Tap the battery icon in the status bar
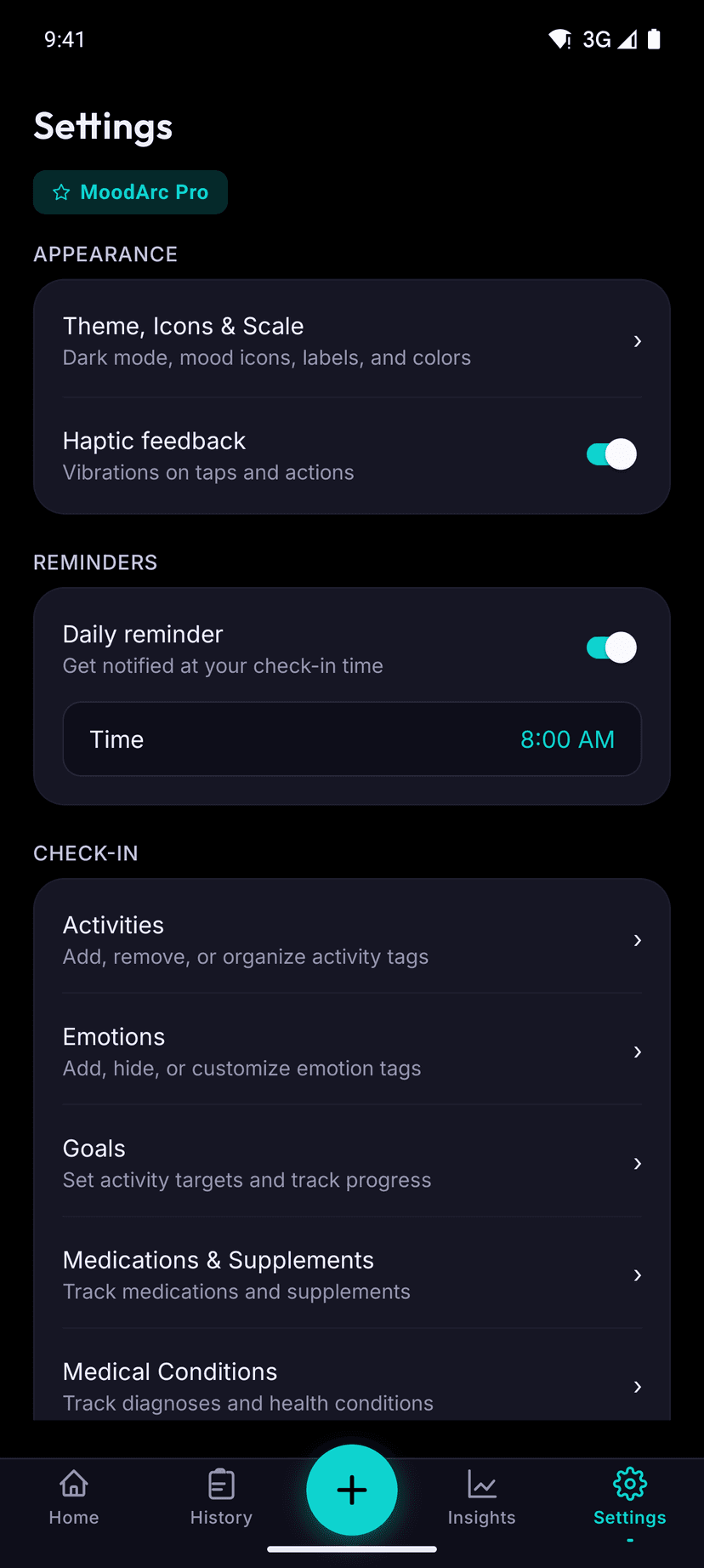The height and width of the screenshot is (1568, 704). click(x=656, y=39)
